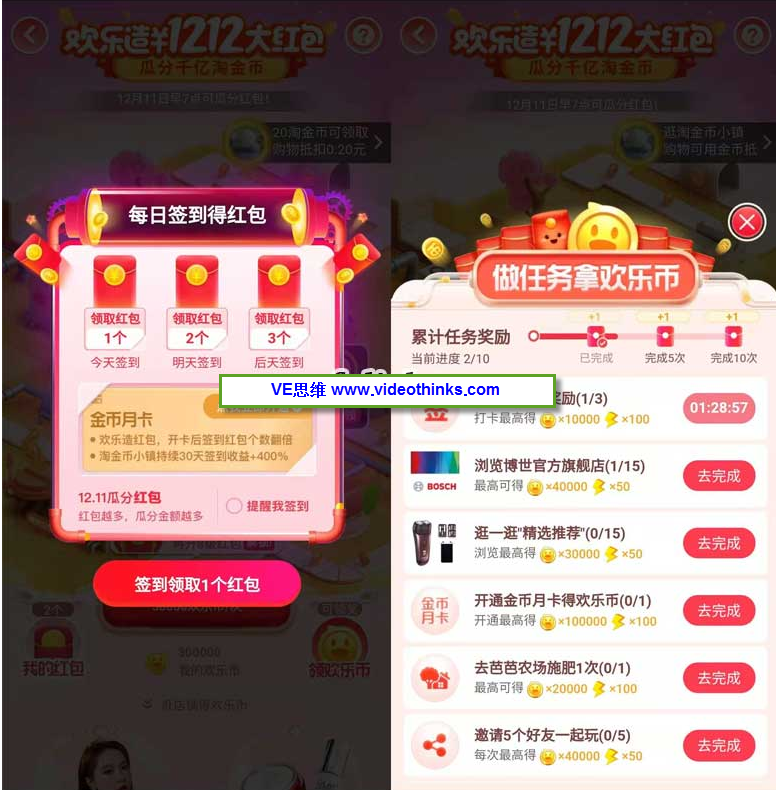Close the 做任务拿欢乐币 task panel
The height and width of the screenshot is (790, 776).
point(746,222)
